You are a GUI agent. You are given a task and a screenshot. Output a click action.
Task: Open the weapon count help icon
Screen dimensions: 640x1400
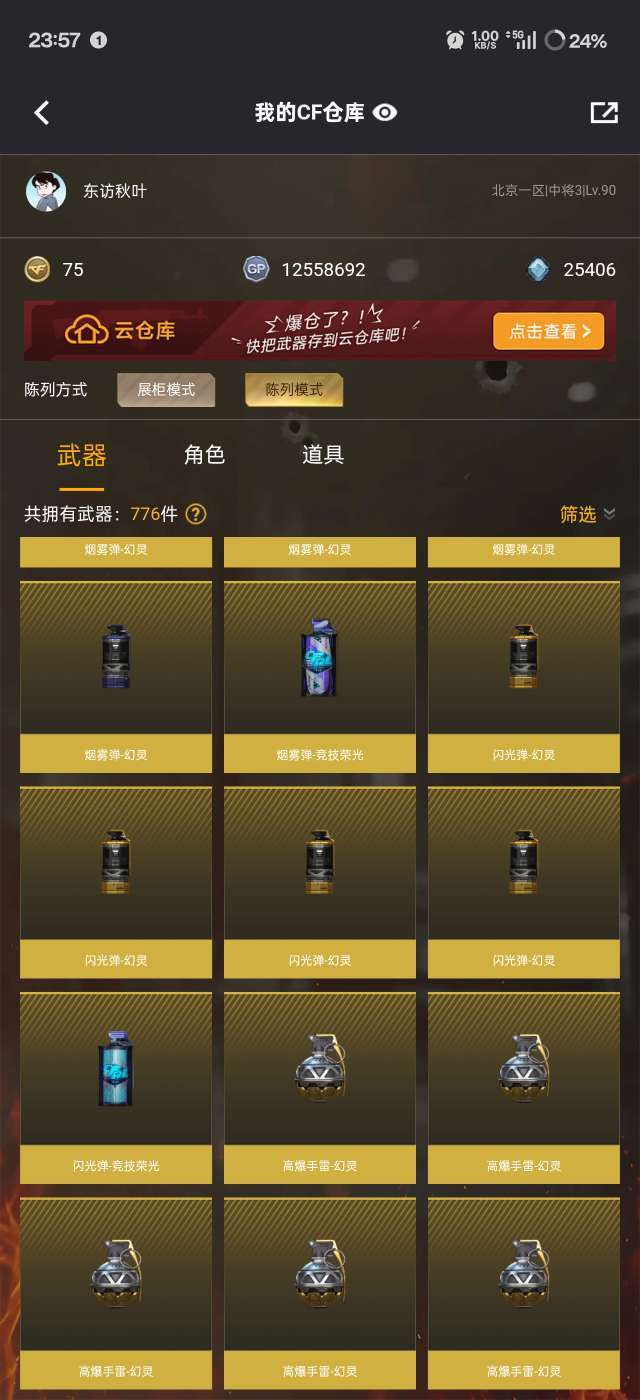pyautogui.click(x=196, y=514)
